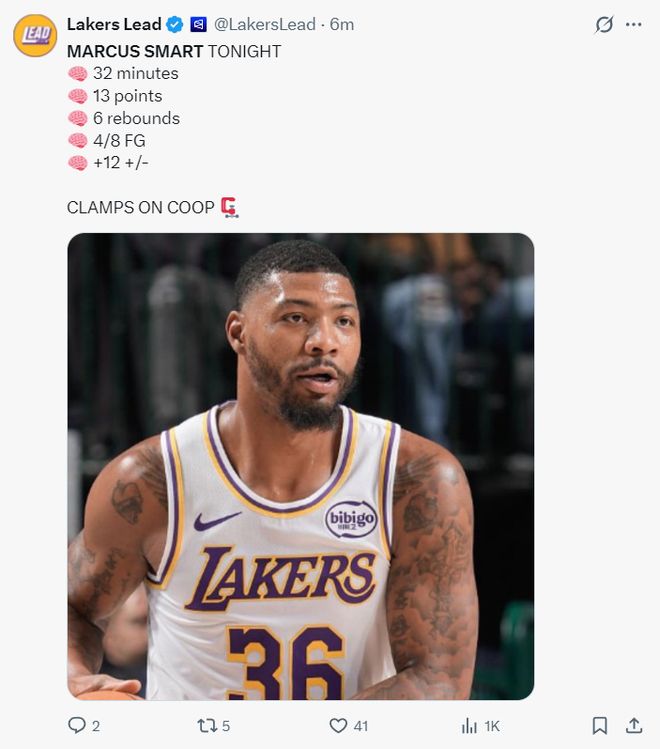Like the Lakers Lead post

tap(339, 726)
